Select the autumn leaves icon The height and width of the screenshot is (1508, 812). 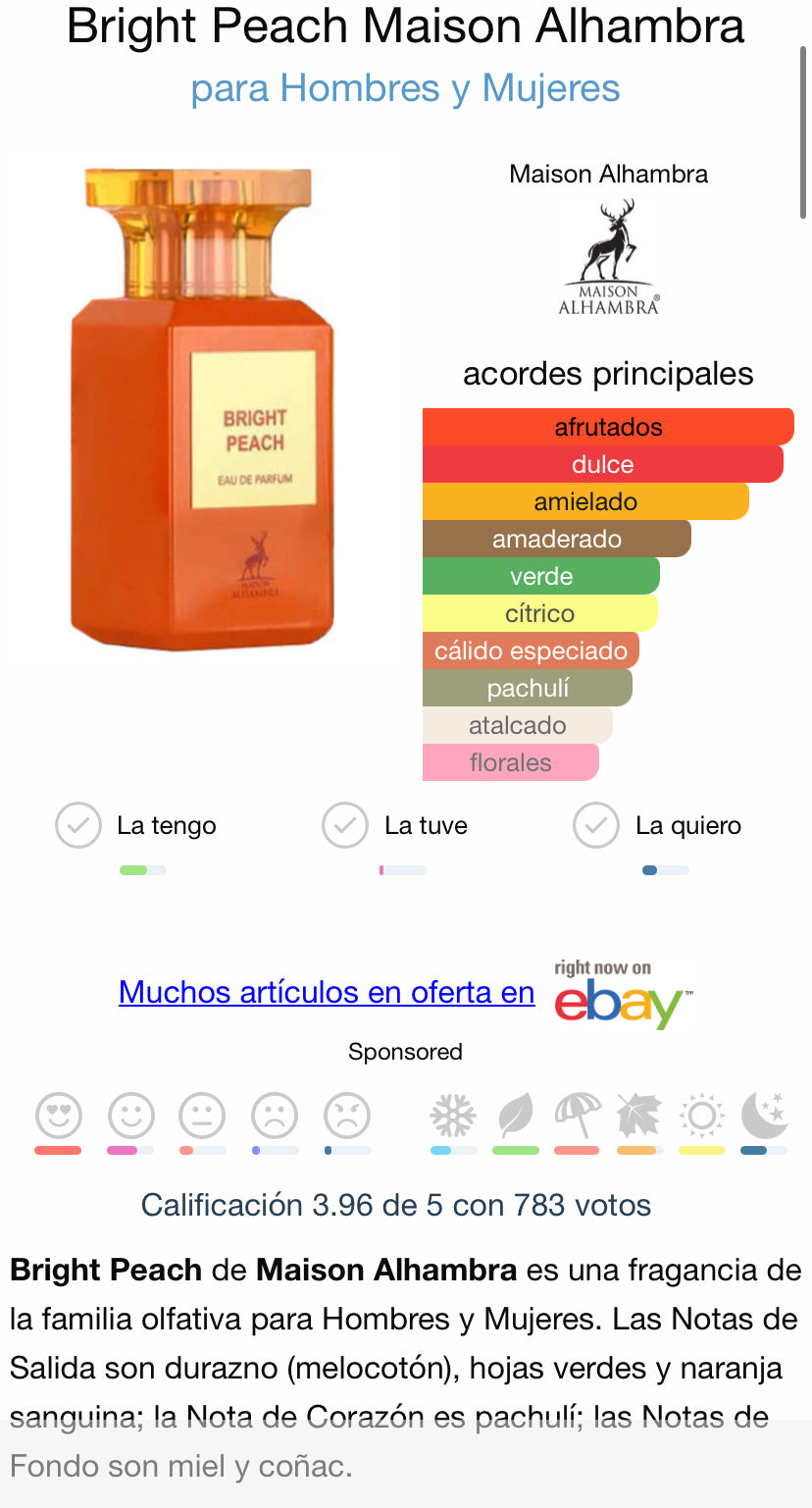[639, 1117]
